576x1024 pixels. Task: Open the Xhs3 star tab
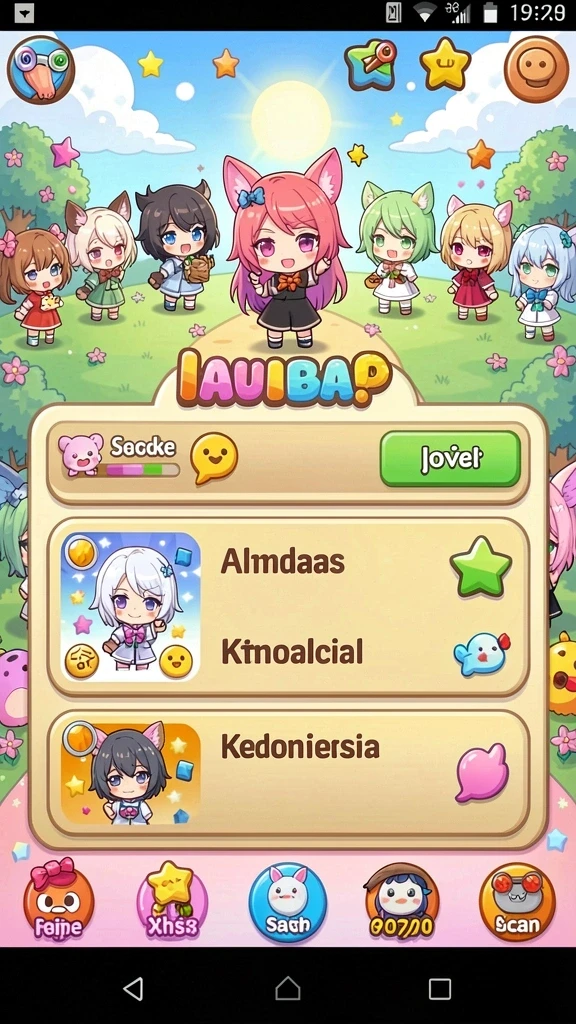coord(172,902)
